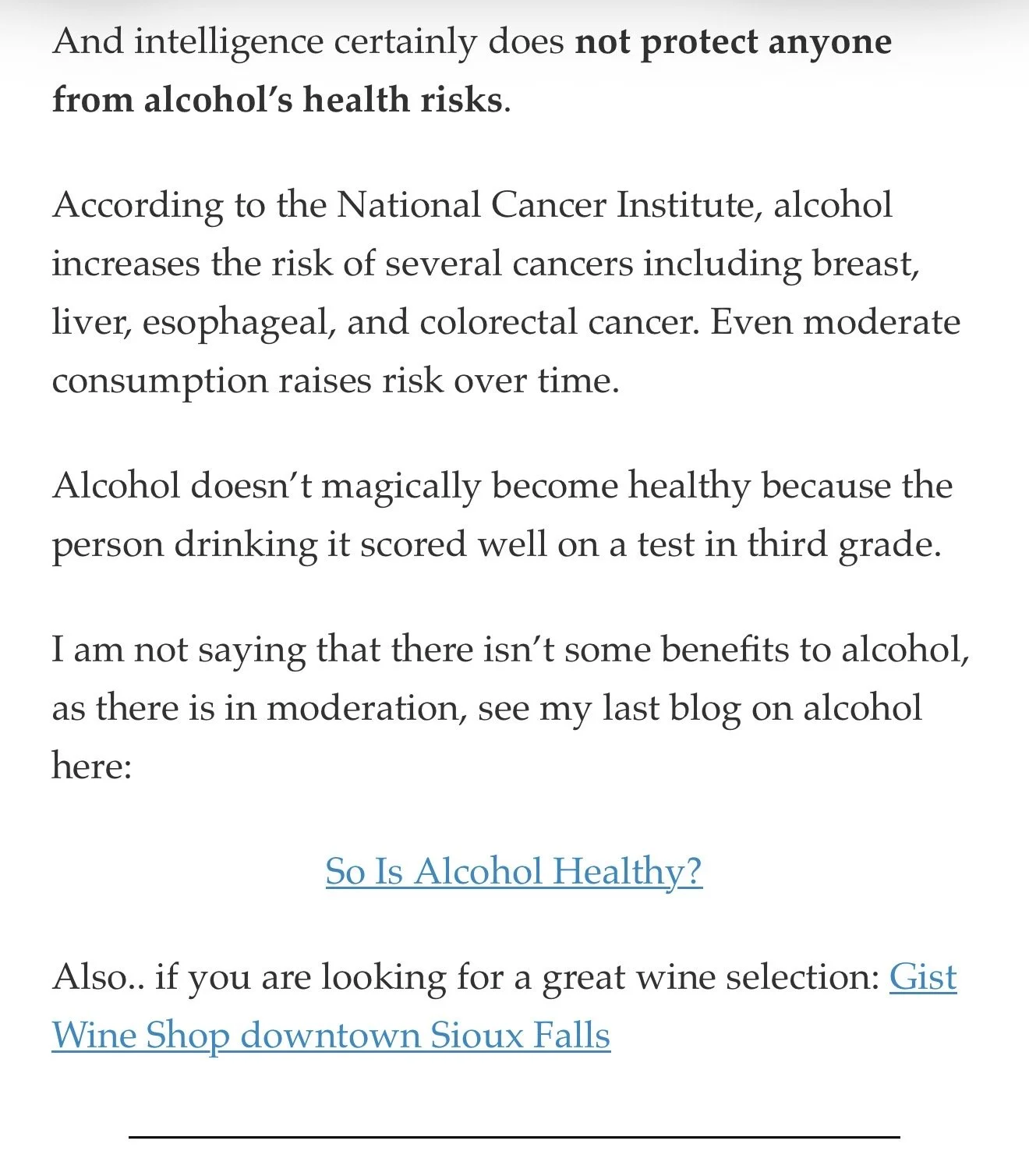
Task: Visit the Gist Wine Shop downtown Sioux Falls link
Action: point(331,1036)
